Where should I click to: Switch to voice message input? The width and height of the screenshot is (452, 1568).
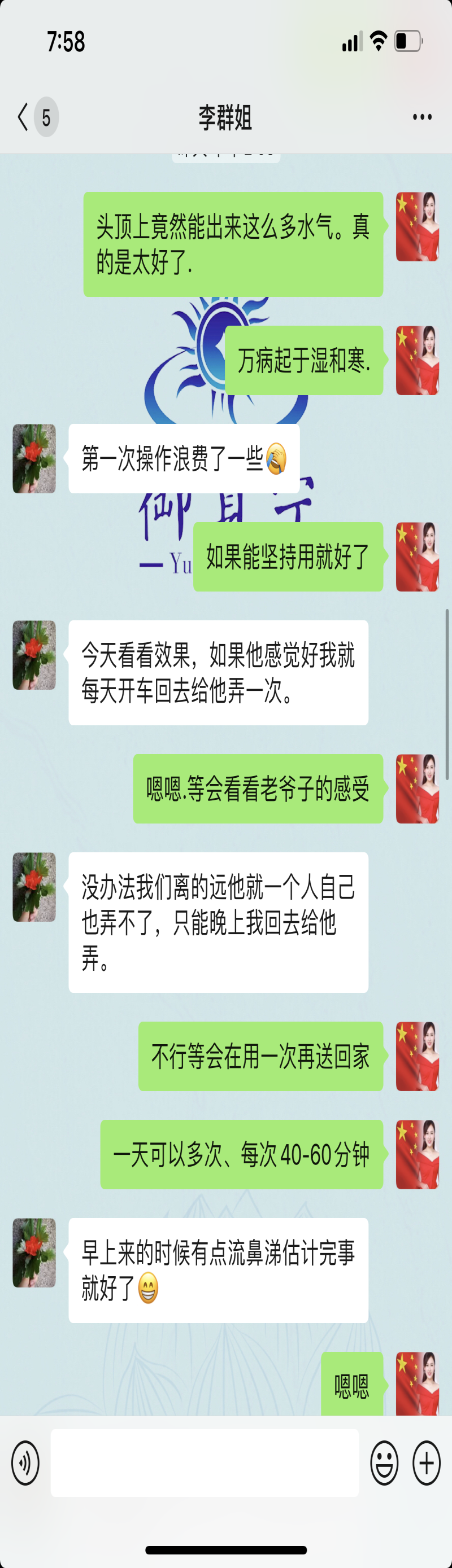pos(25,1462)
